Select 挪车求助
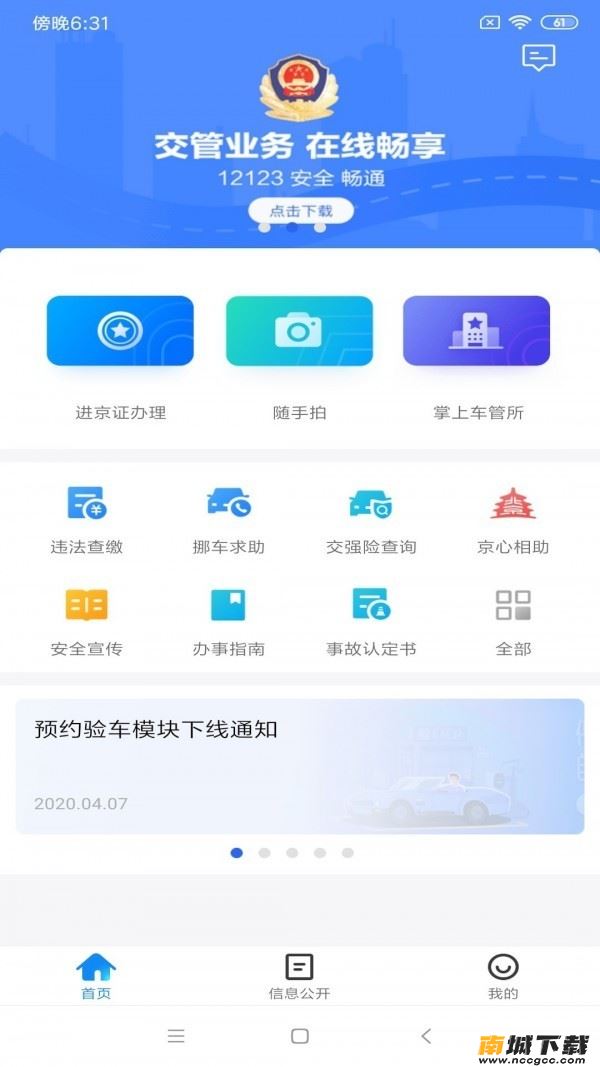The image size is (600, 1067). tap(229, 520)
